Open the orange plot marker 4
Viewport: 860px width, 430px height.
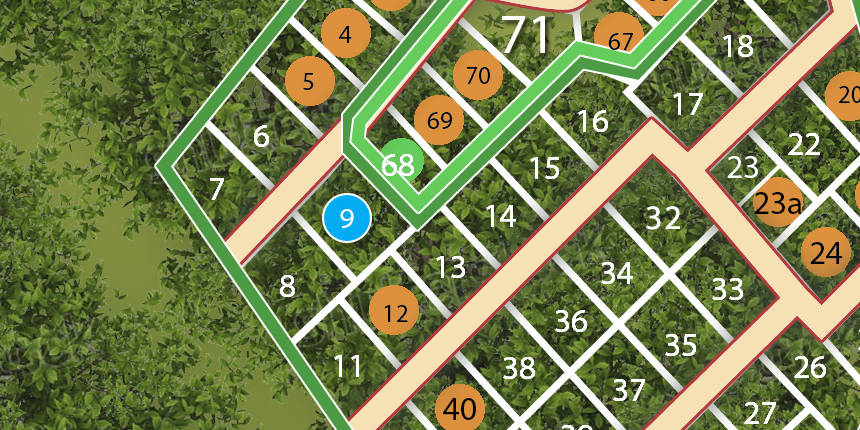pos(346,37)
